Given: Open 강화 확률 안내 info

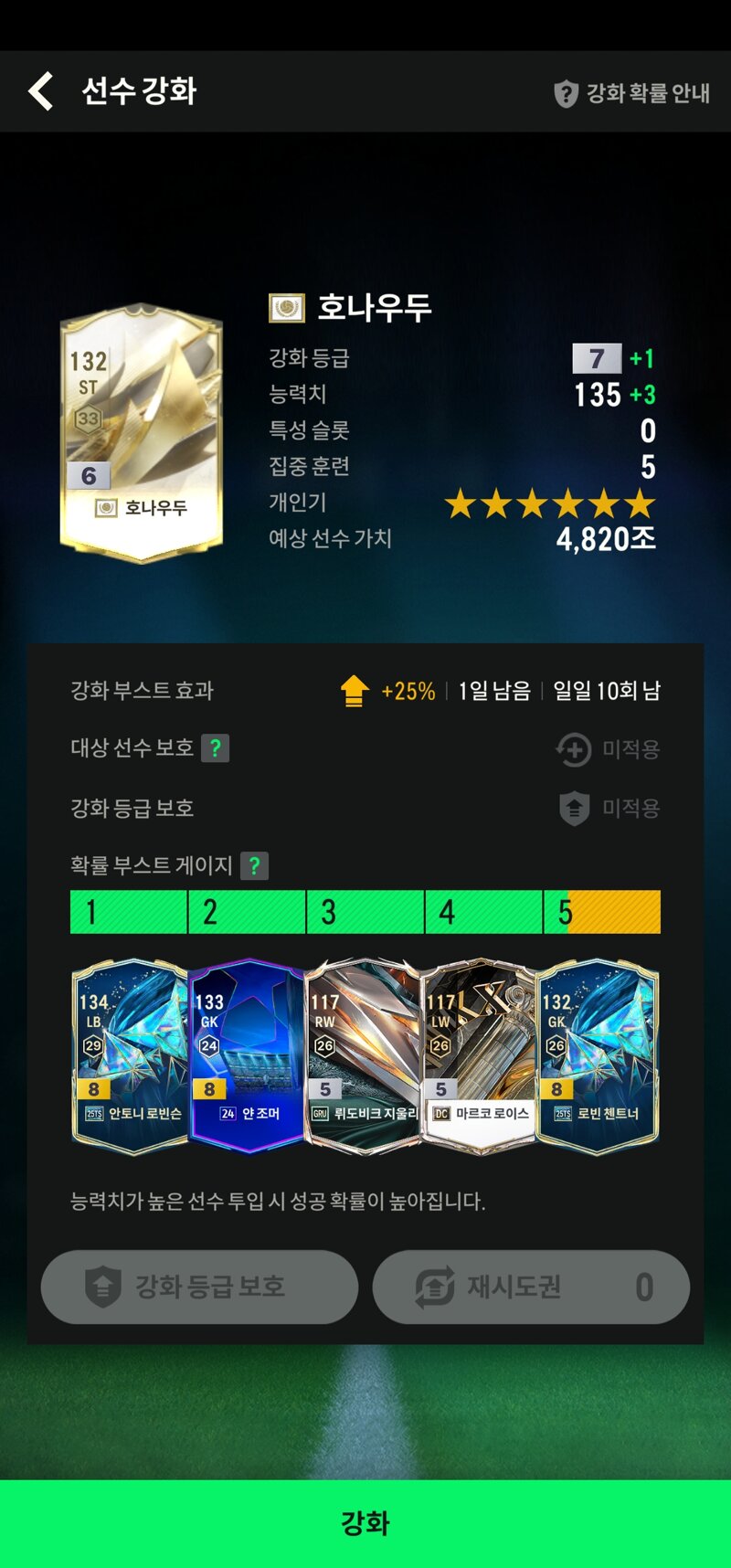Looking at the screenshot, I should [x=631, y=93].
